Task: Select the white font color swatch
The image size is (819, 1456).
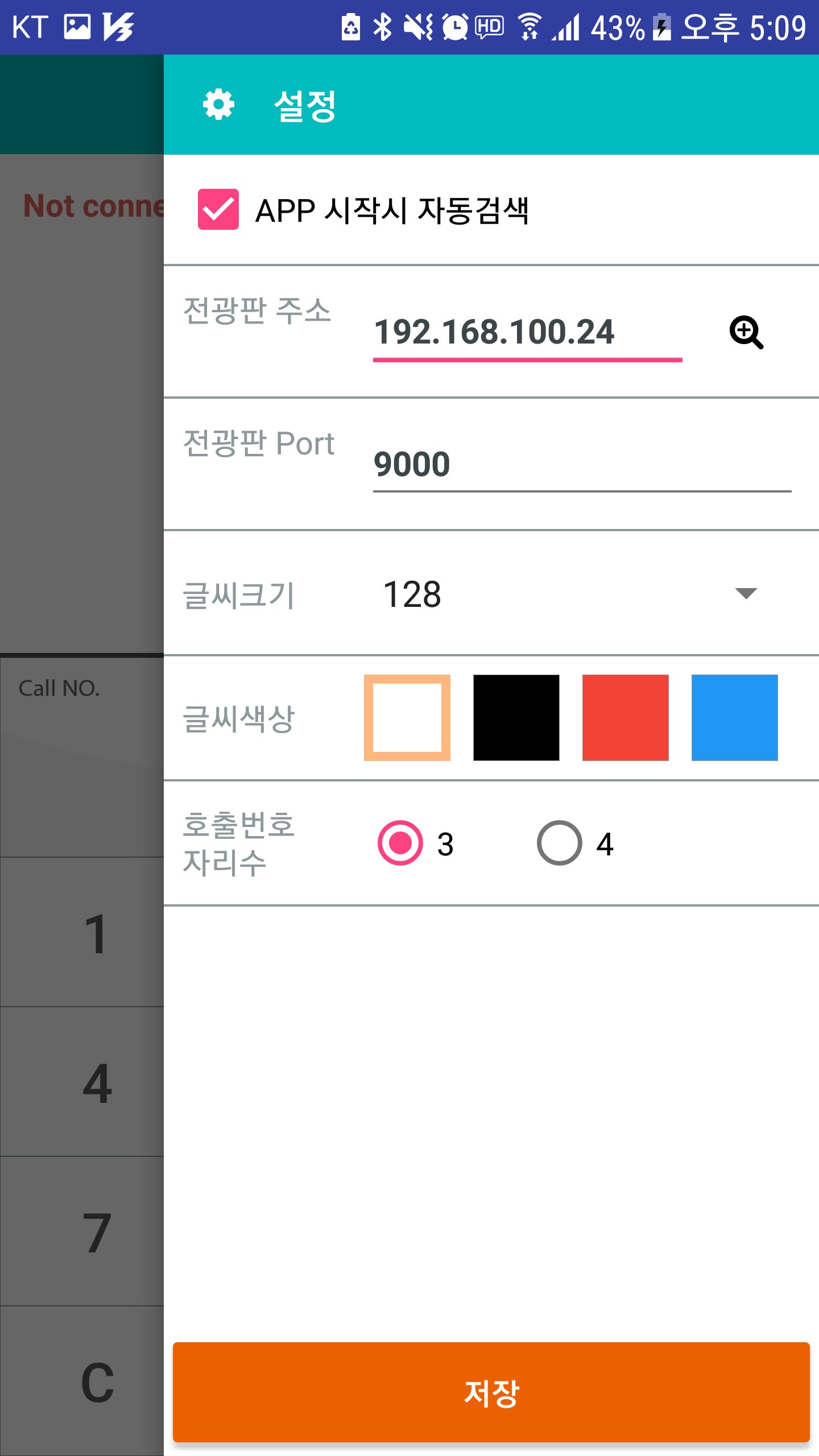Action: [407, 718]
